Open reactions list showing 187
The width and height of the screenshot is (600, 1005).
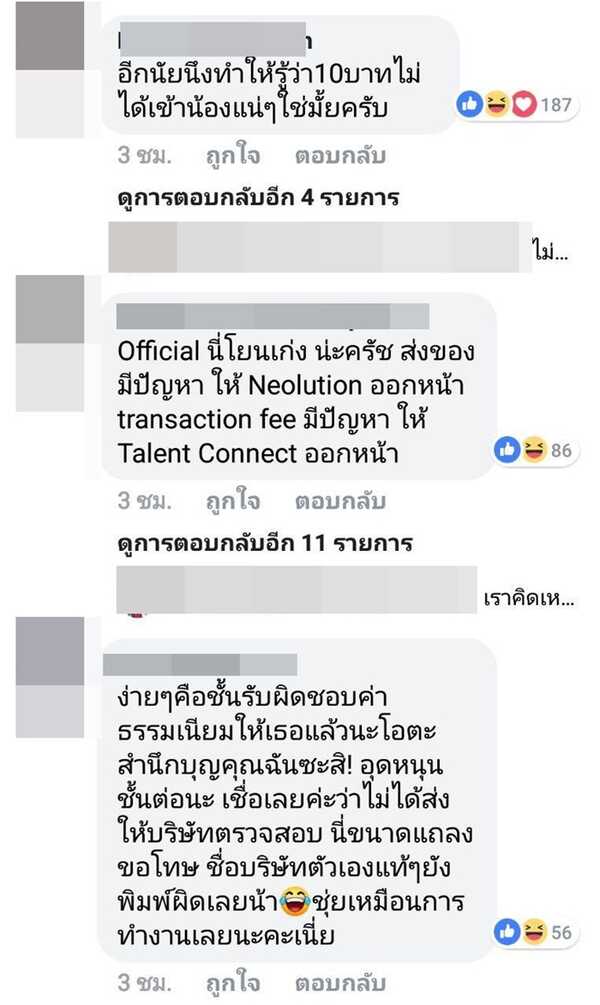(x=513, y=104)
